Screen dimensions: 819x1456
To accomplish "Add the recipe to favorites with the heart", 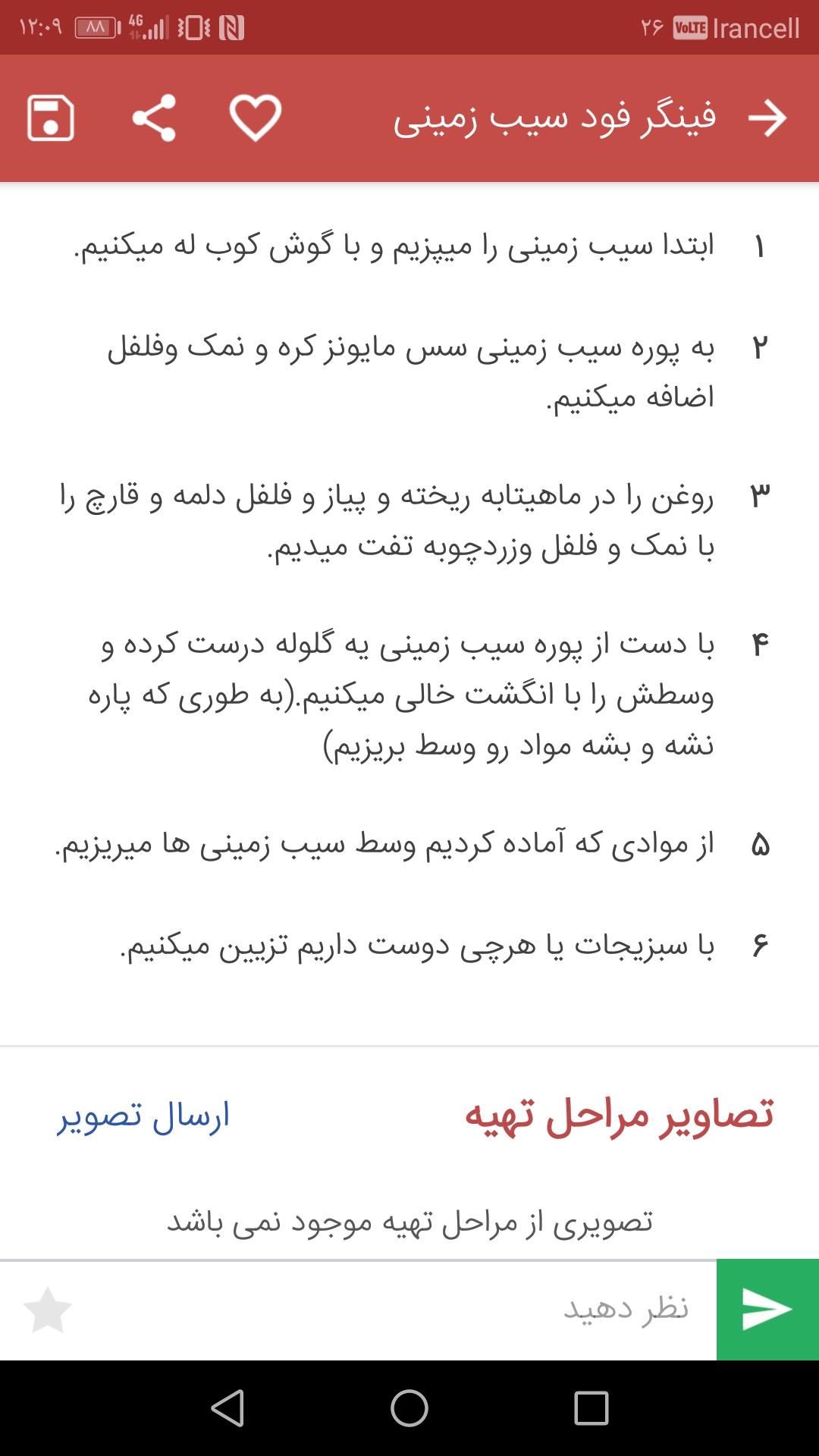I will pos(256,118).
